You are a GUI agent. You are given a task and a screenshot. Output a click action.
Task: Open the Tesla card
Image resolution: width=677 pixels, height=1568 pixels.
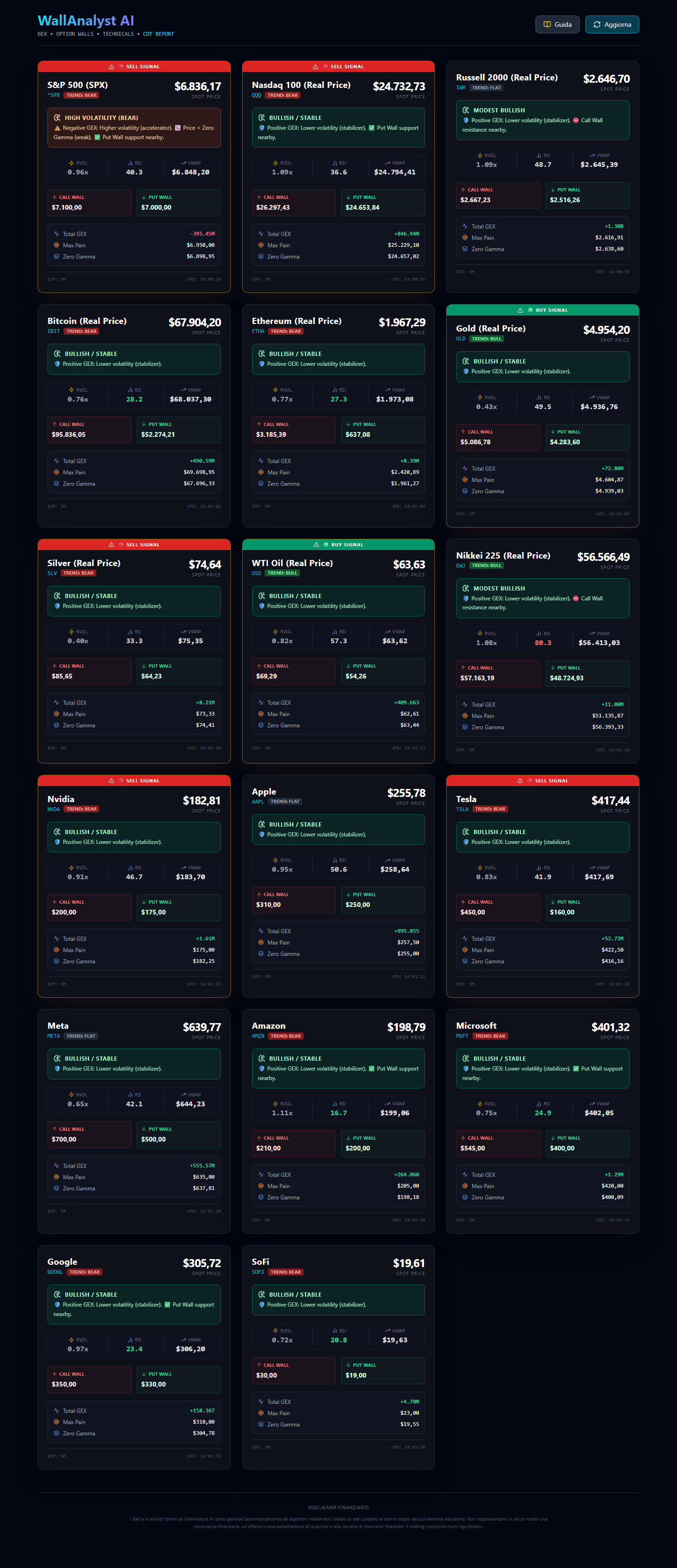tap(466, 799)
